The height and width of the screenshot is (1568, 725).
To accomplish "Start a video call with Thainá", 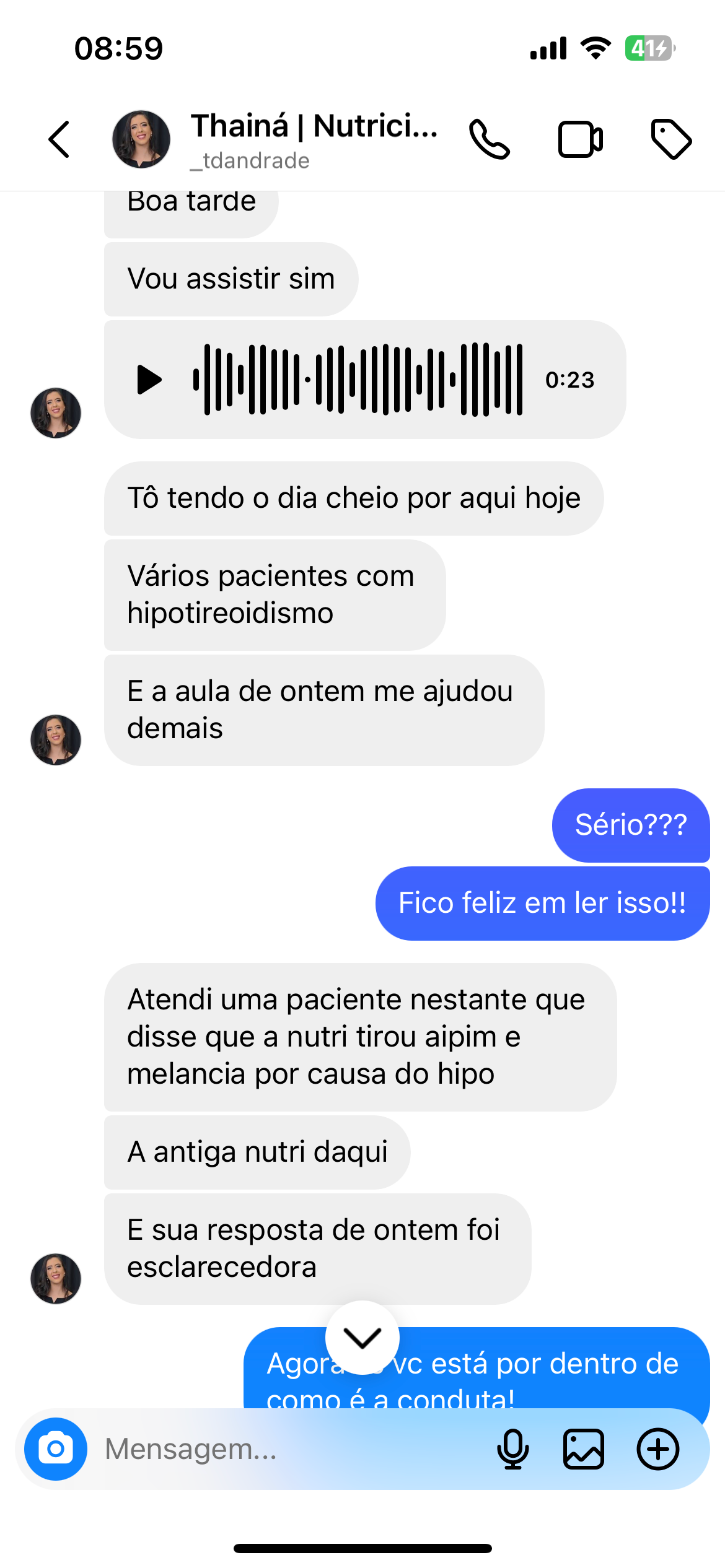I will tap(580, 139).
